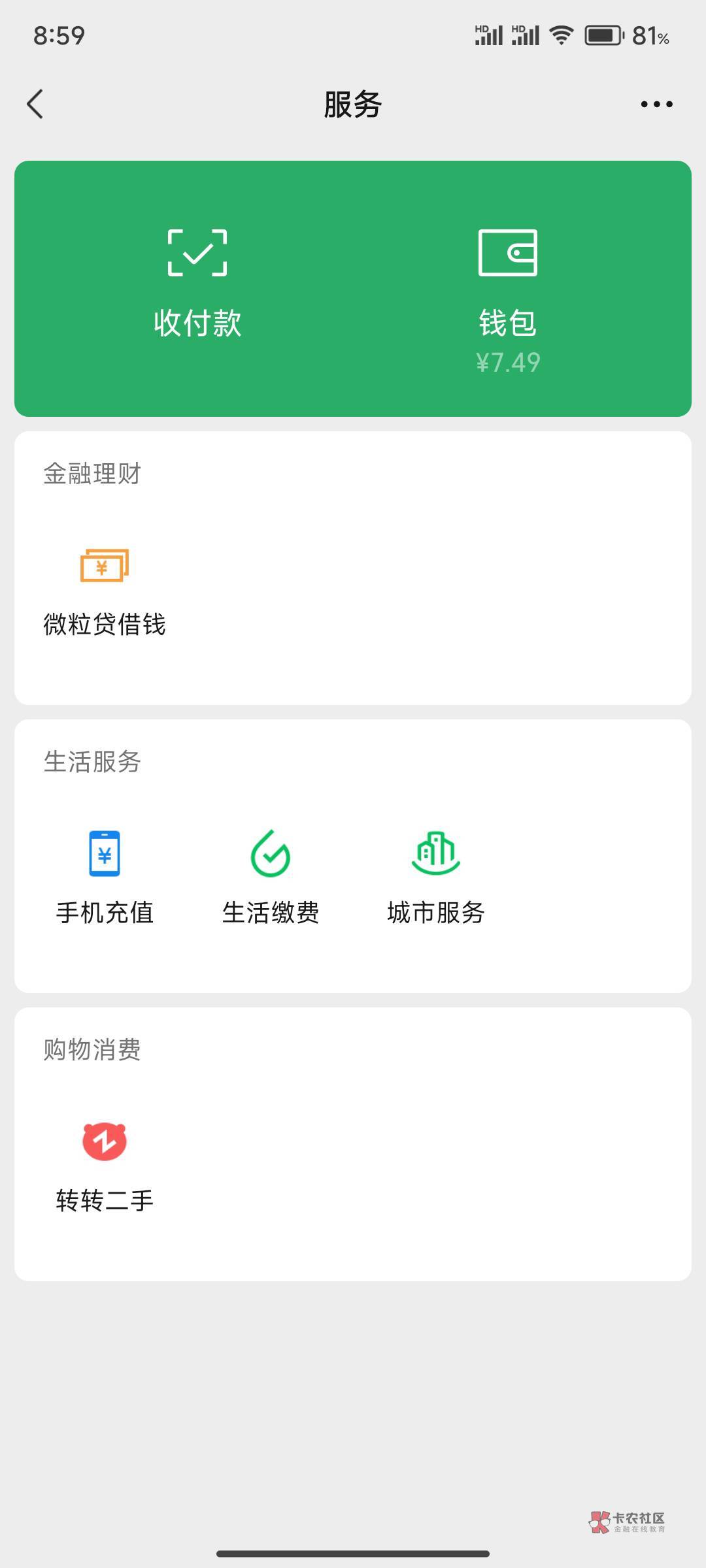Open the three-dot overflow menu
706x1568 pixels.
tap(656, 105)
